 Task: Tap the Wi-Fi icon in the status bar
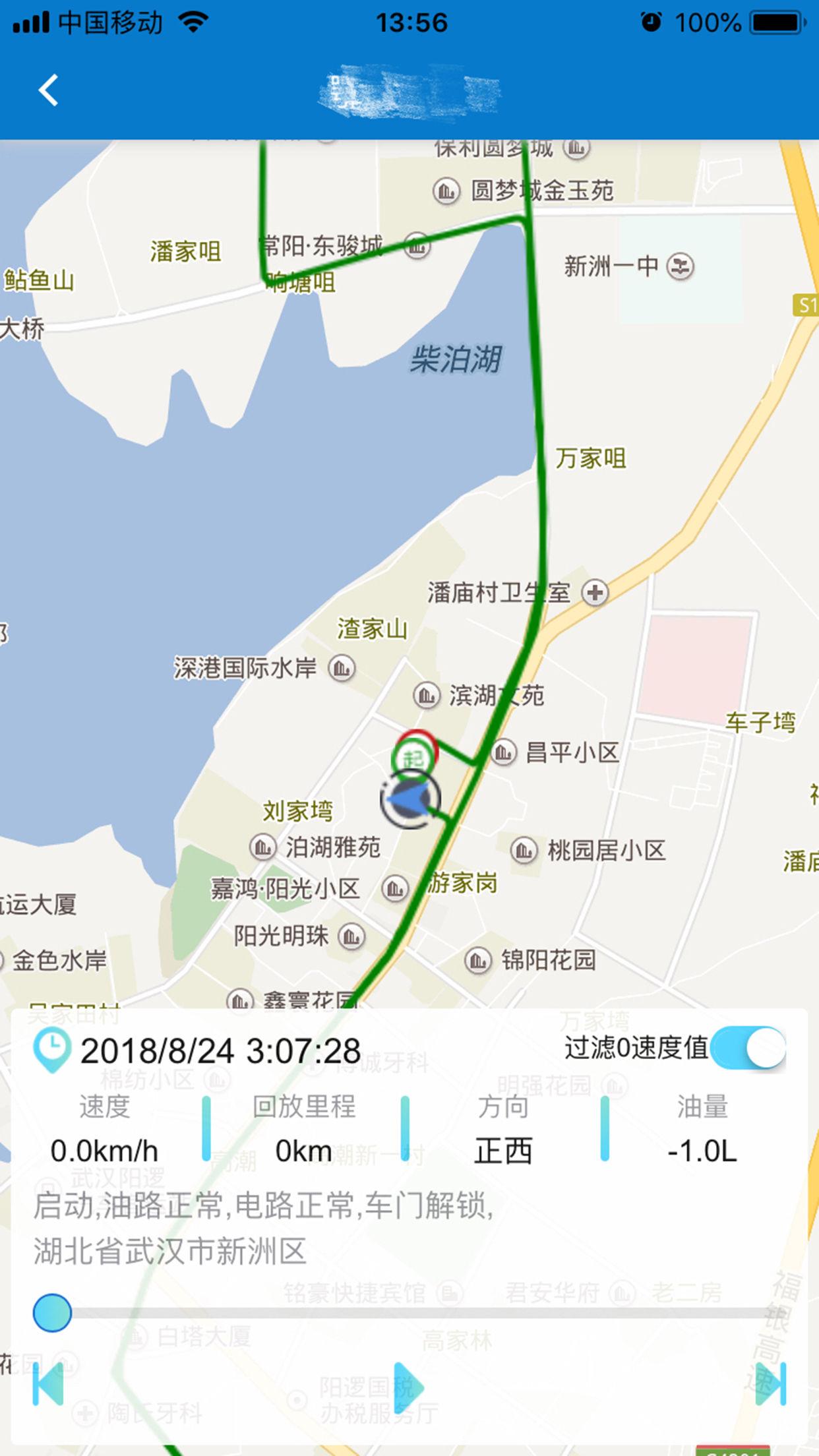pyautogui.click(x=195, y=21)
